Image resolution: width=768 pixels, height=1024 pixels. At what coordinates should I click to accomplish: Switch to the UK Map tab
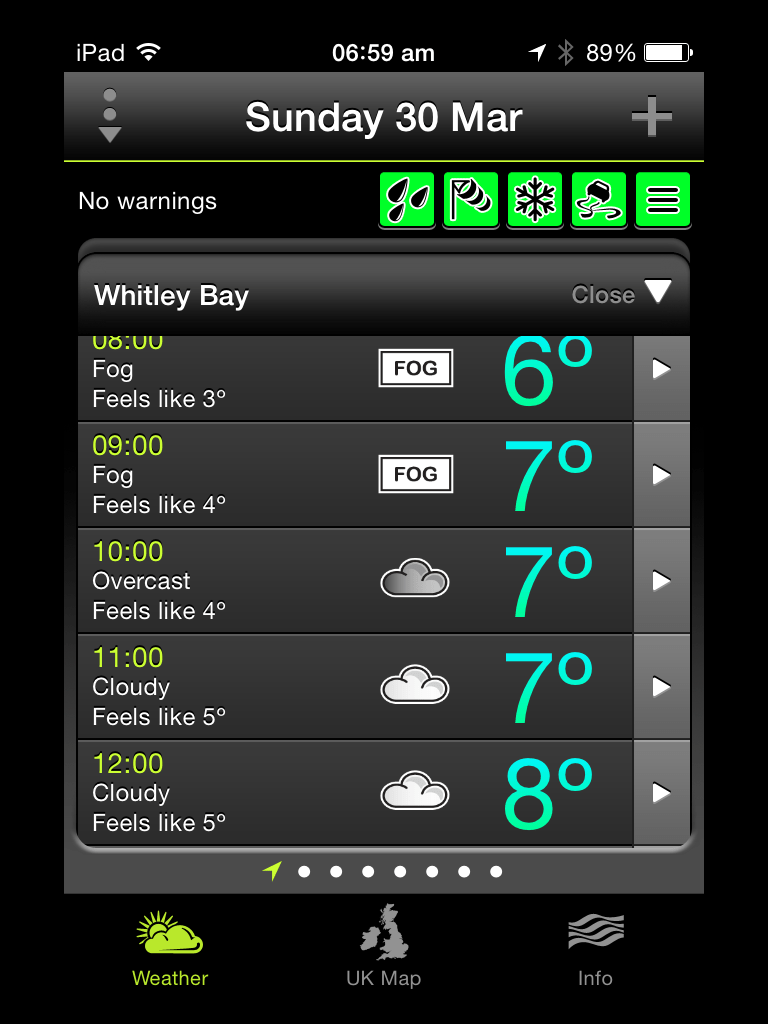coord(384,947)
